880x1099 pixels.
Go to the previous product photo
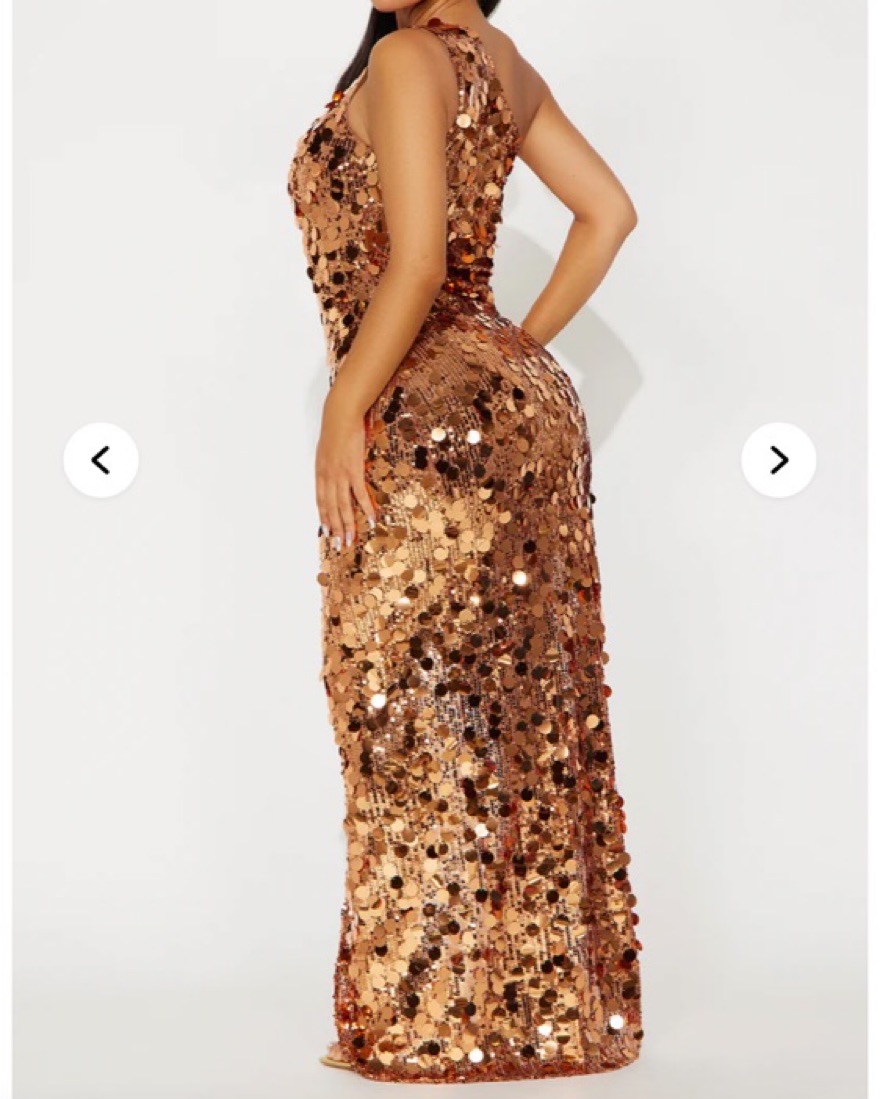(x=101, y=460)
